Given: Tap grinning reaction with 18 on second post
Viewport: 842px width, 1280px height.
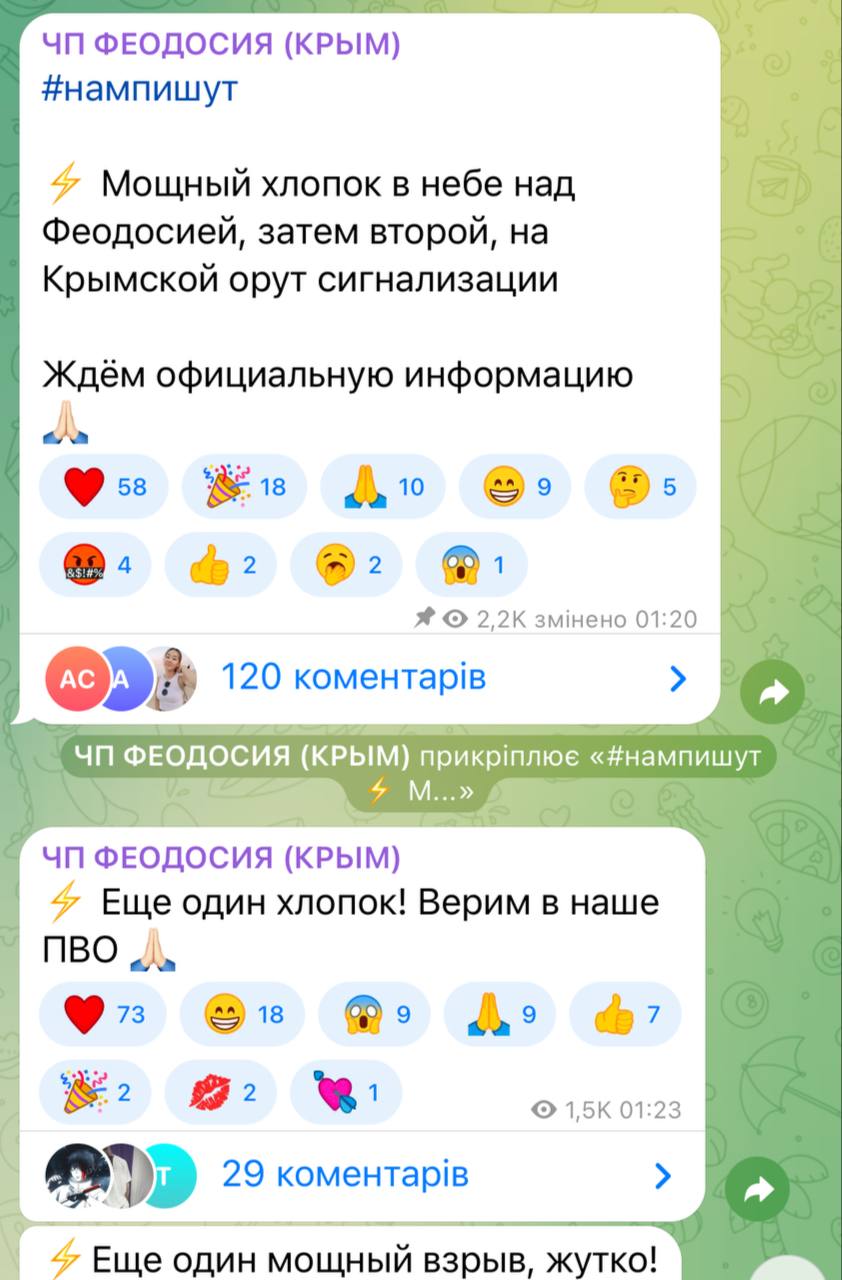Looking at the screenshot, I should point(243,1014).
